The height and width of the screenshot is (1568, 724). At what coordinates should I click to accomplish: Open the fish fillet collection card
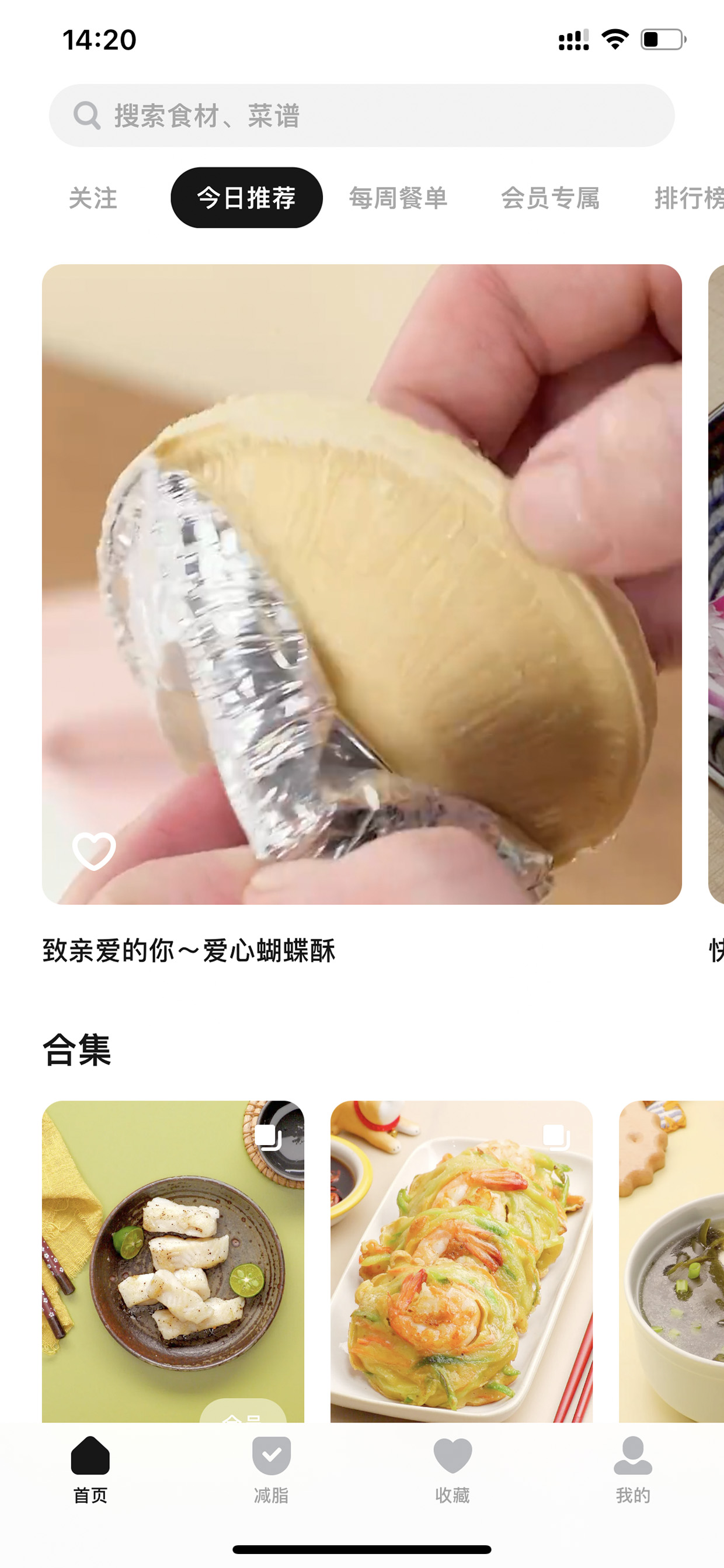[173, 1261]
